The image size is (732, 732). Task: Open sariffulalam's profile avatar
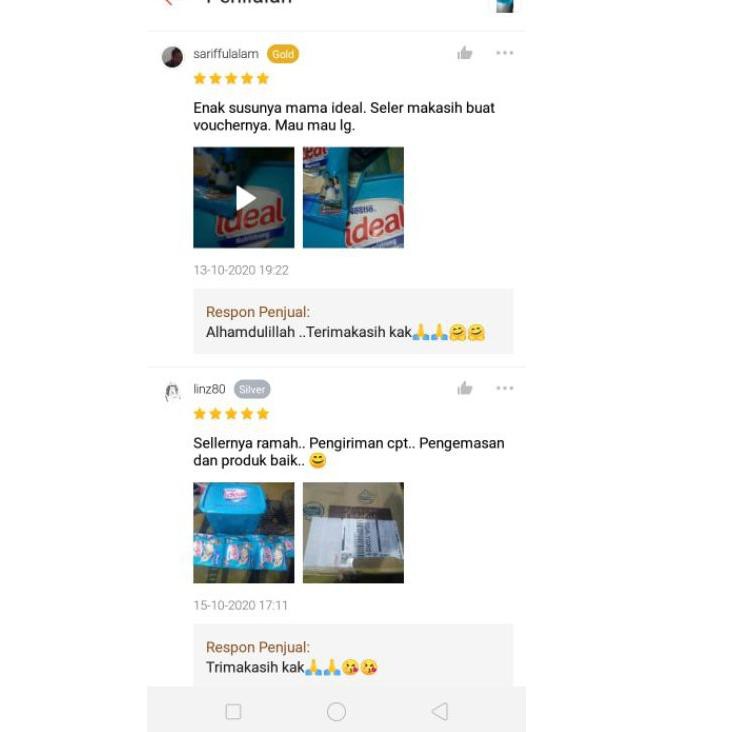pos(172,56)
